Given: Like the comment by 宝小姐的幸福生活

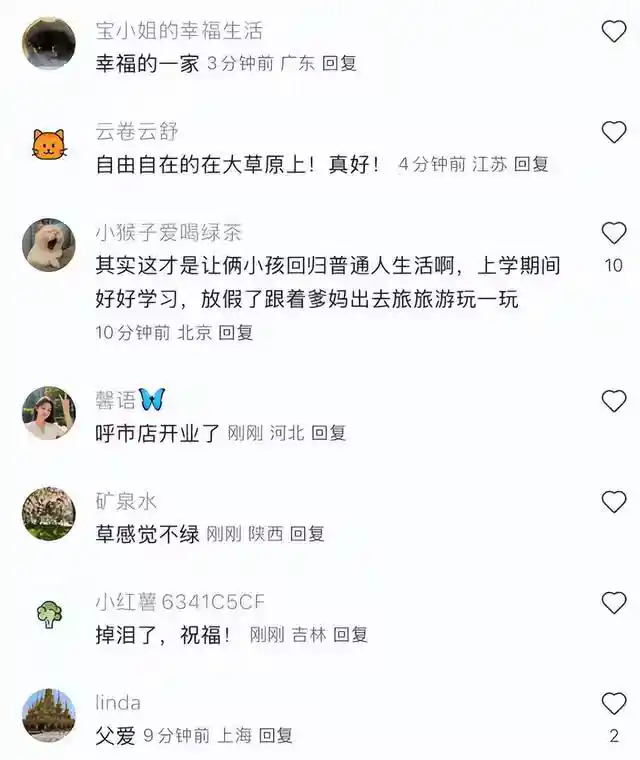Looking at the screenshot, I should tap(613, 32).
